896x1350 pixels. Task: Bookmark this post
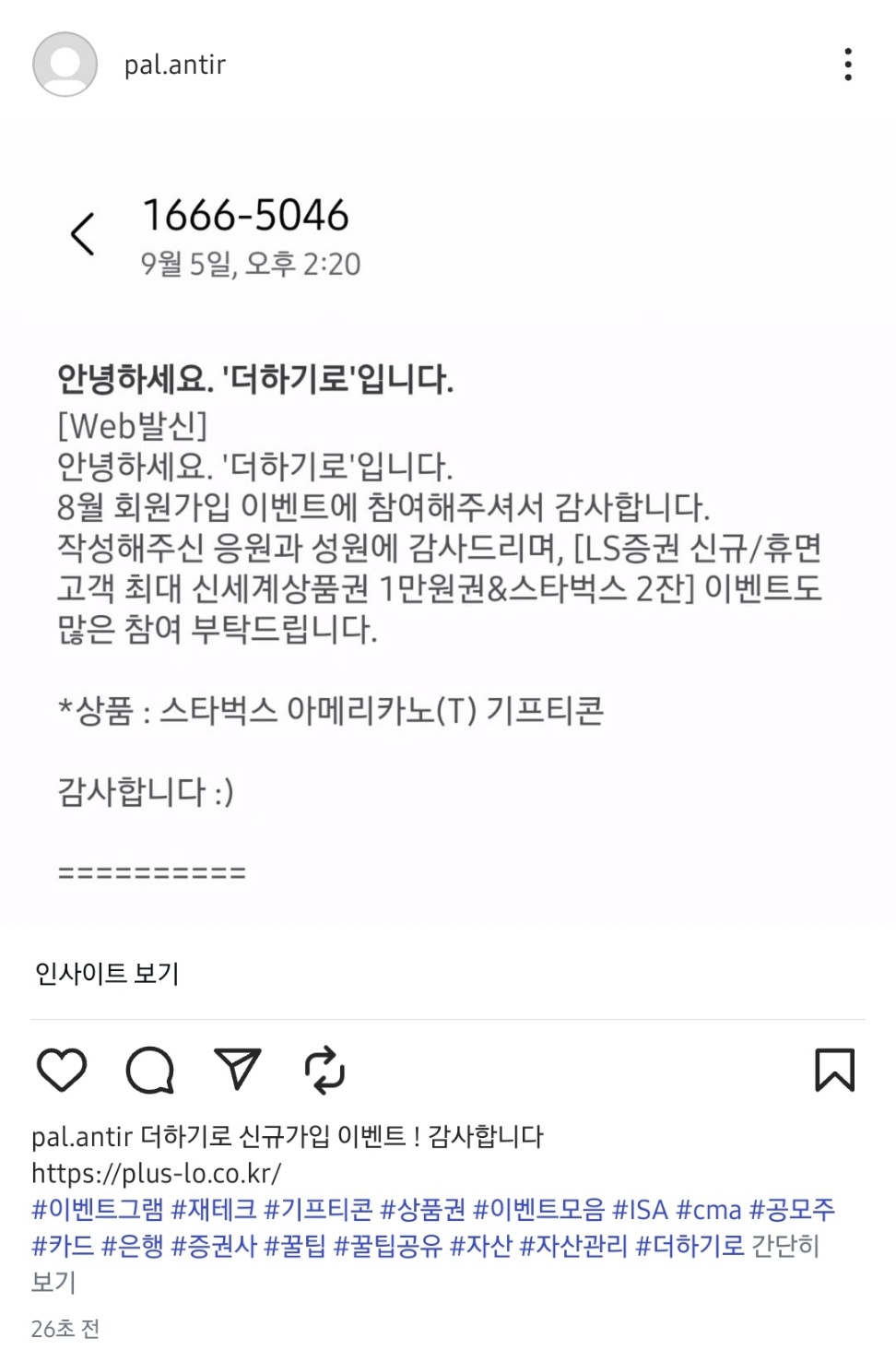pyautogui.click(x=834, y=1070)
